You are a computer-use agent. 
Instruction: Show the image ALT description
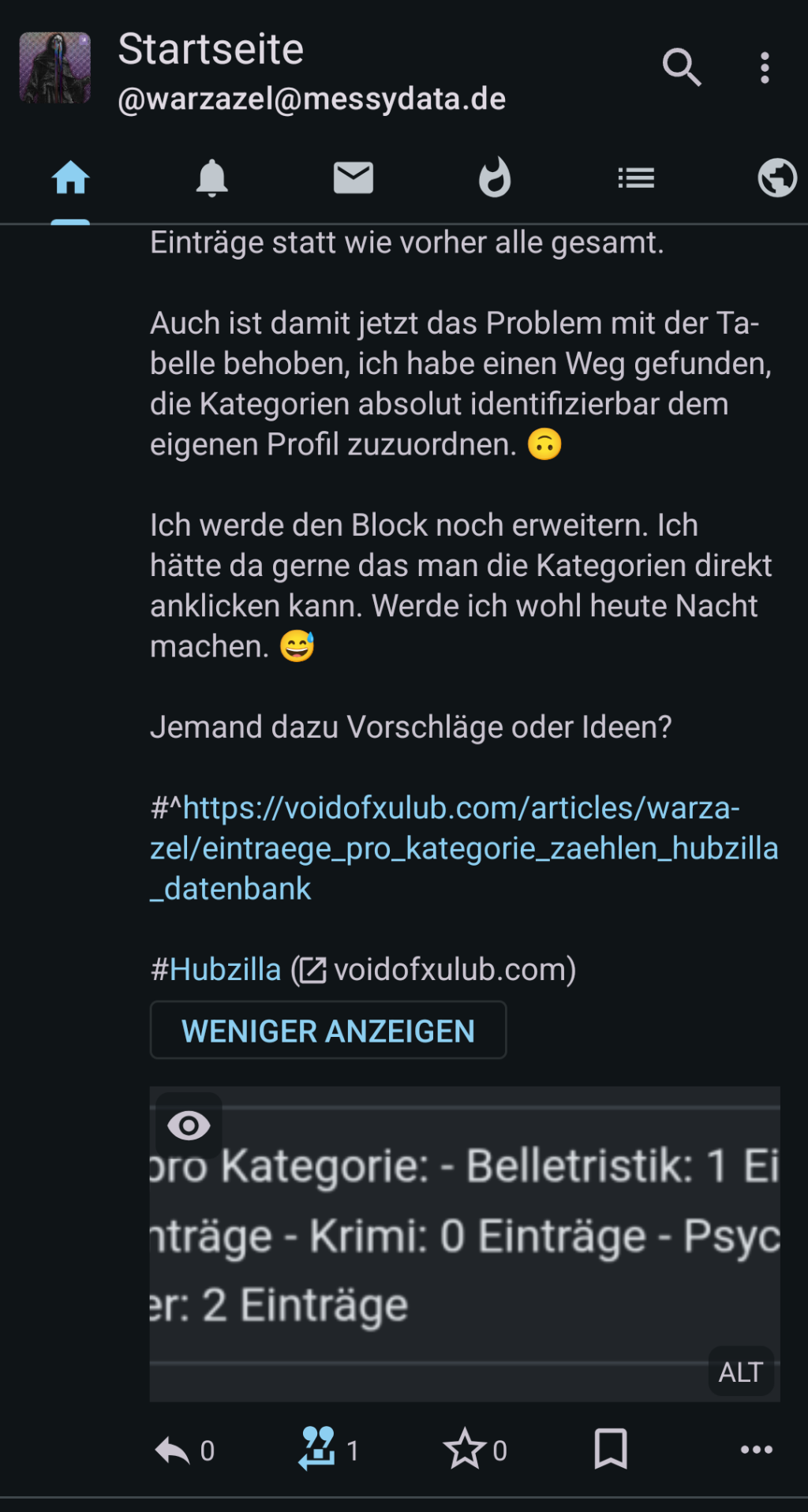pos(740,1372)
